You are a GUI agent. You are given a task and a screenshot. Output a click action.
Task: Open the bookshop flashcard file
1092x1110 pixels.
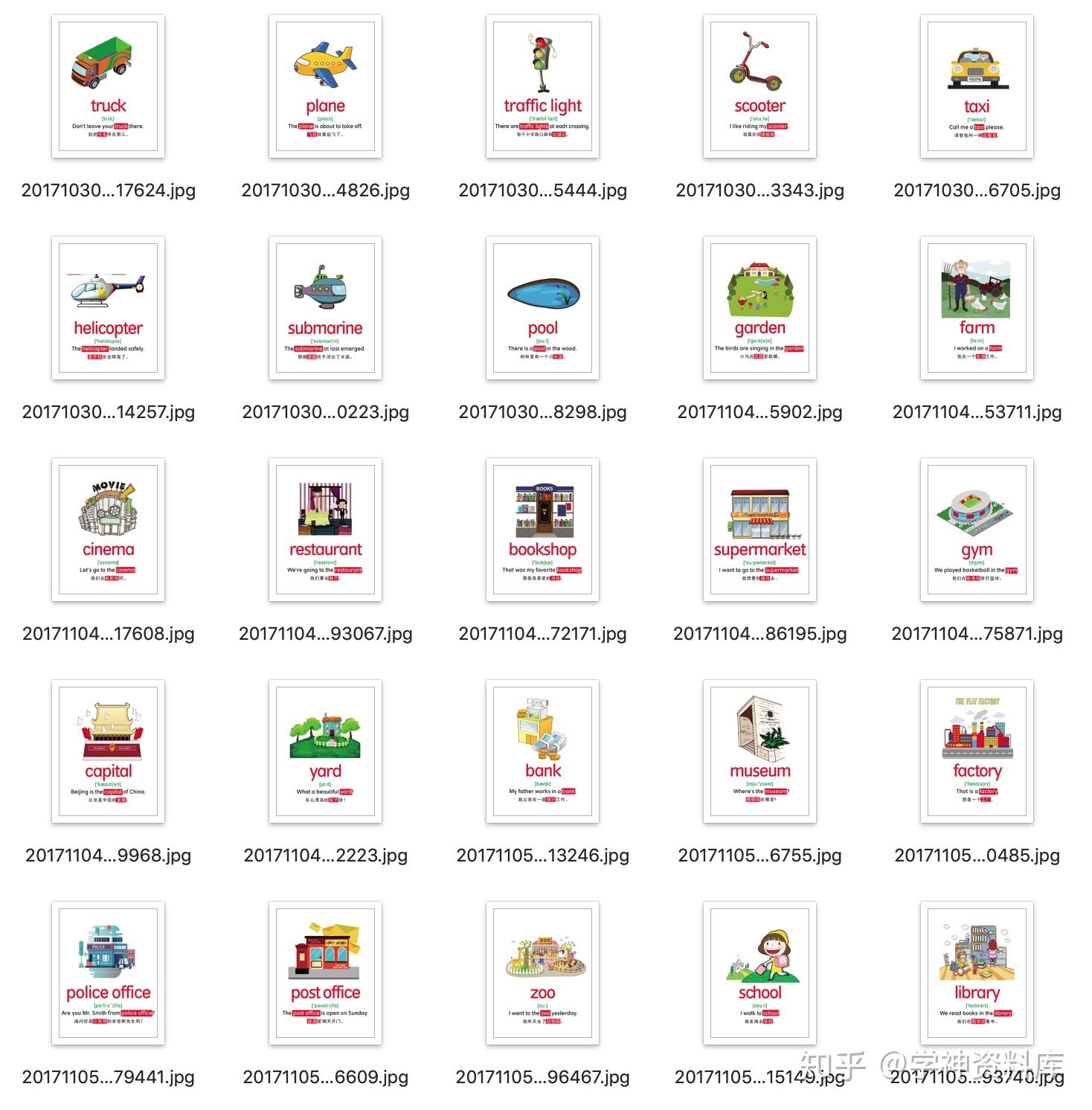pyautogui.click(x=542, y=530)
